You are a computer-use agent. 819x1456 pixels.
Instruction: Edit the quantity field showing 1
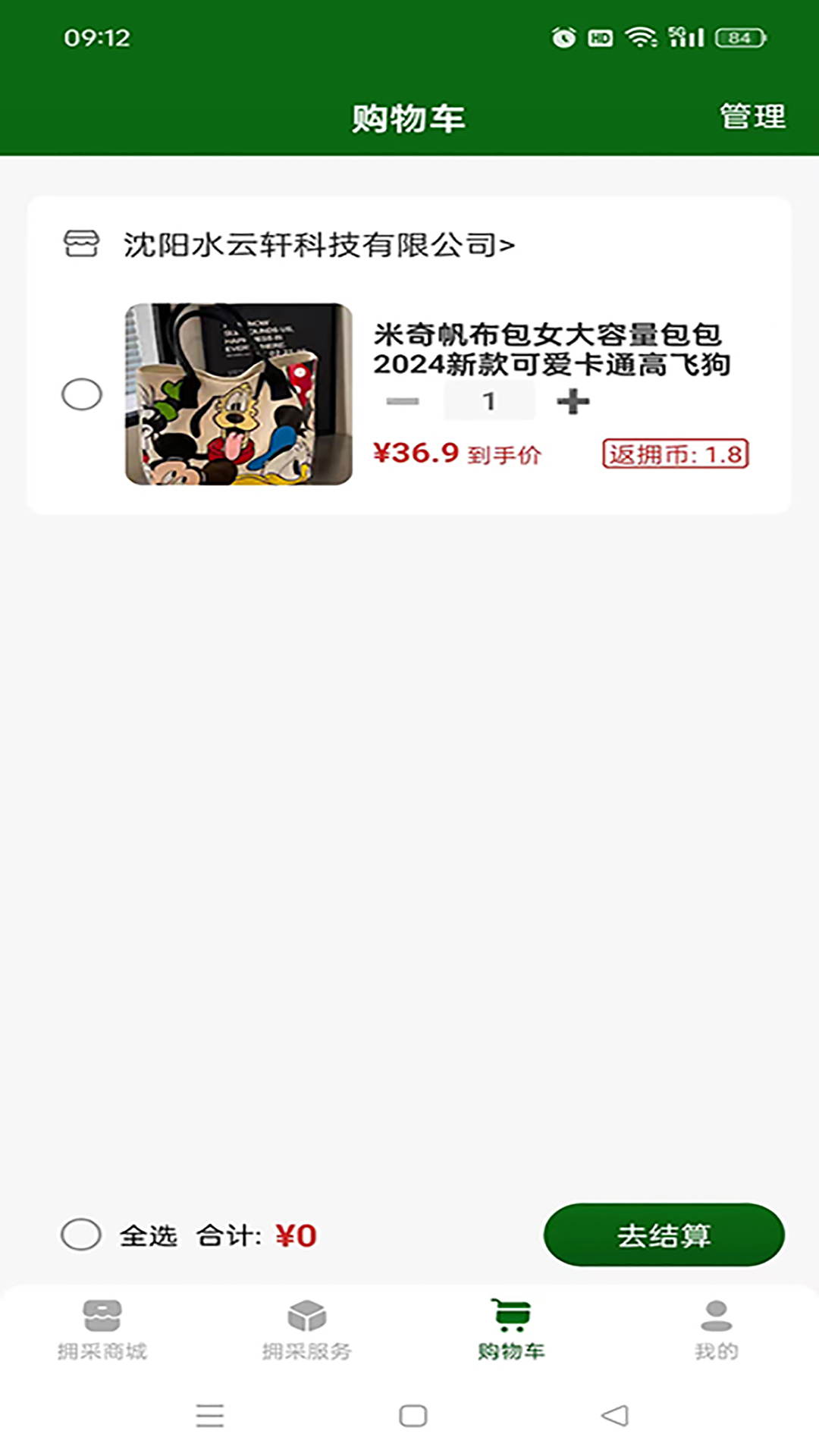click(x=489, y=401)
